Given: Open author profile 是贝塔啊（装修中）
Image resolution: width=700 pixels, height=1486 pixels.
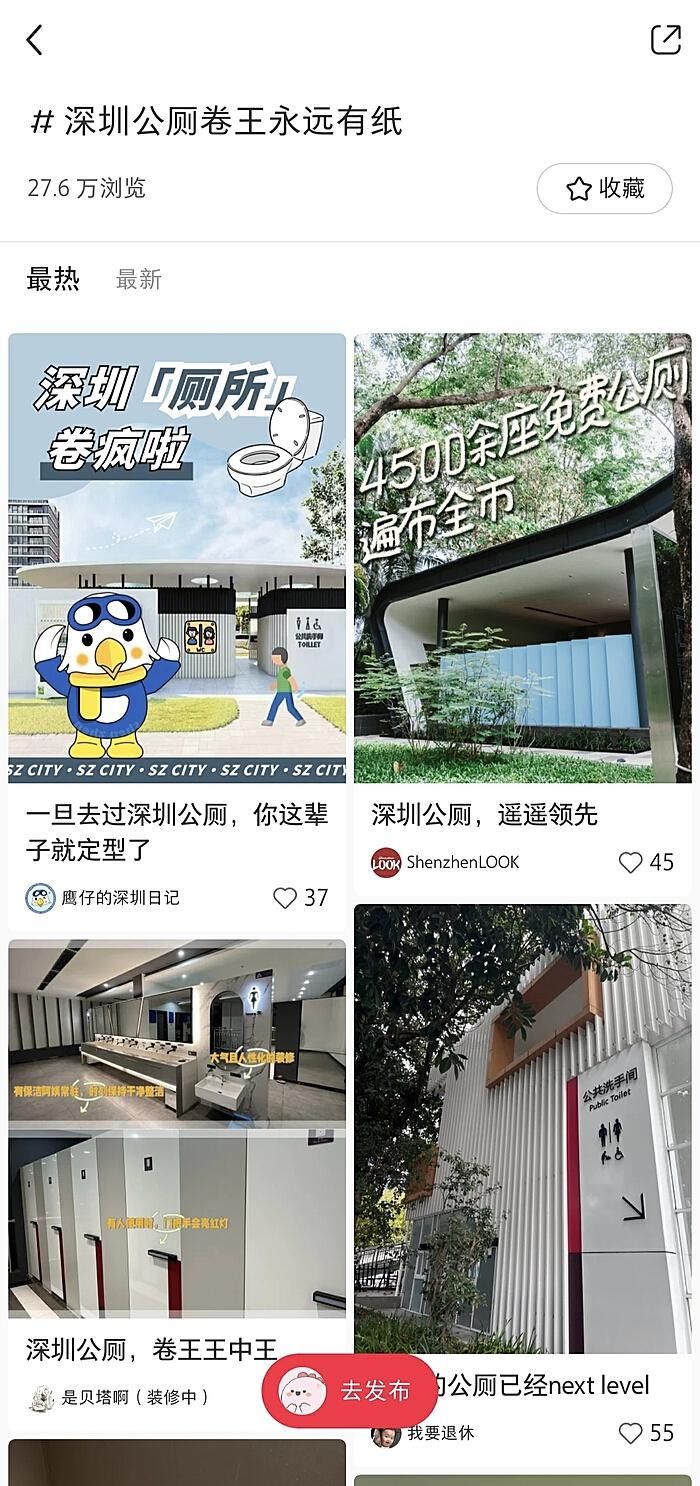Looking at the screenshot, I should click(x=120, y=1397).
